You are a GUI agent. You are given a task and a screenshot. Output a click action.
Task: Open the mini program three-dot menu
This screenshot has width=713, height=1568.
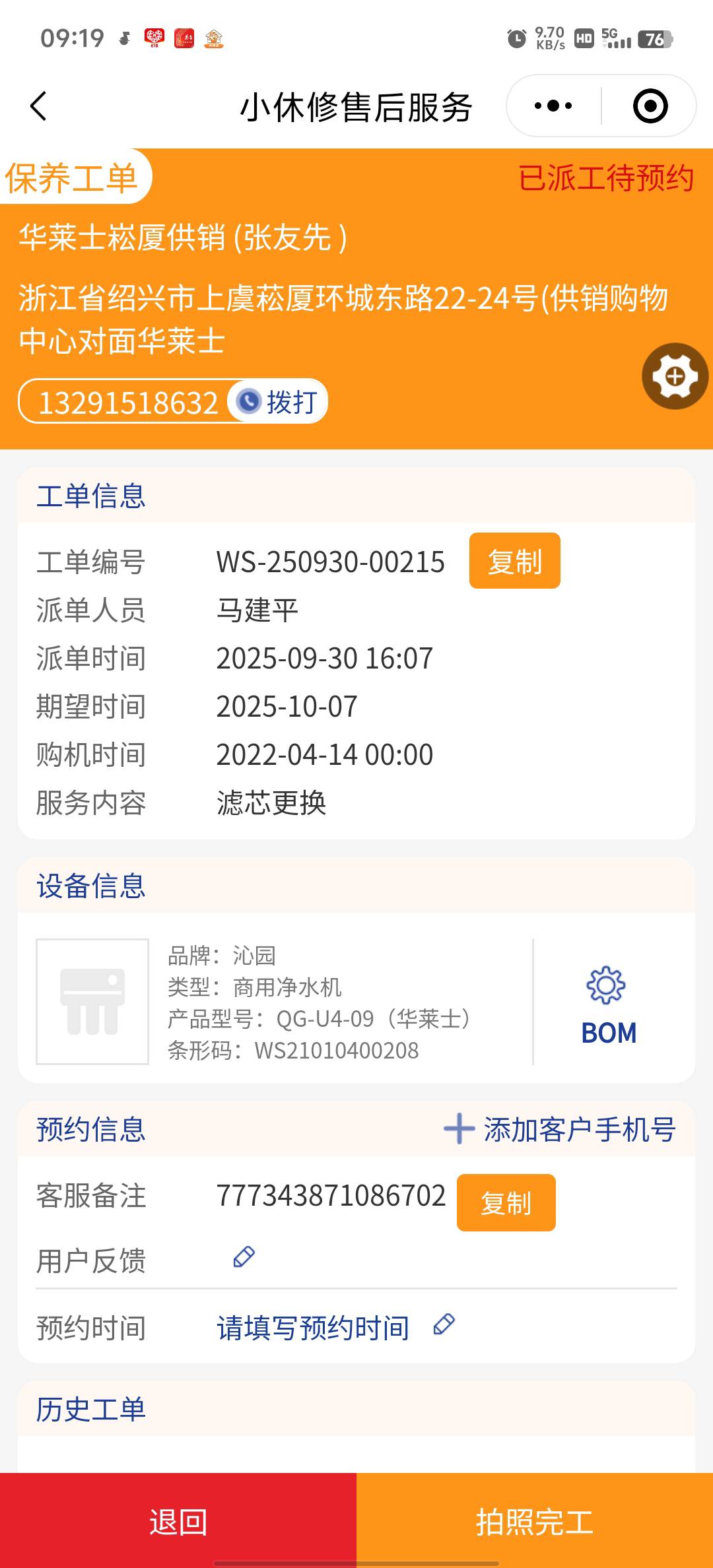(553, 106)
